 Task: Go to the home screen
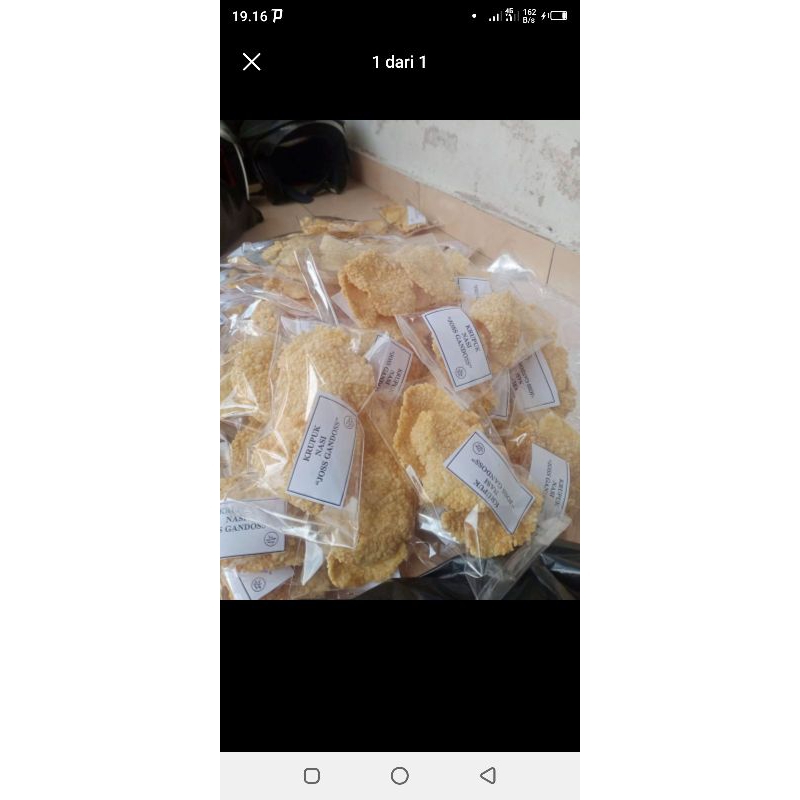[x=400, y=776]
